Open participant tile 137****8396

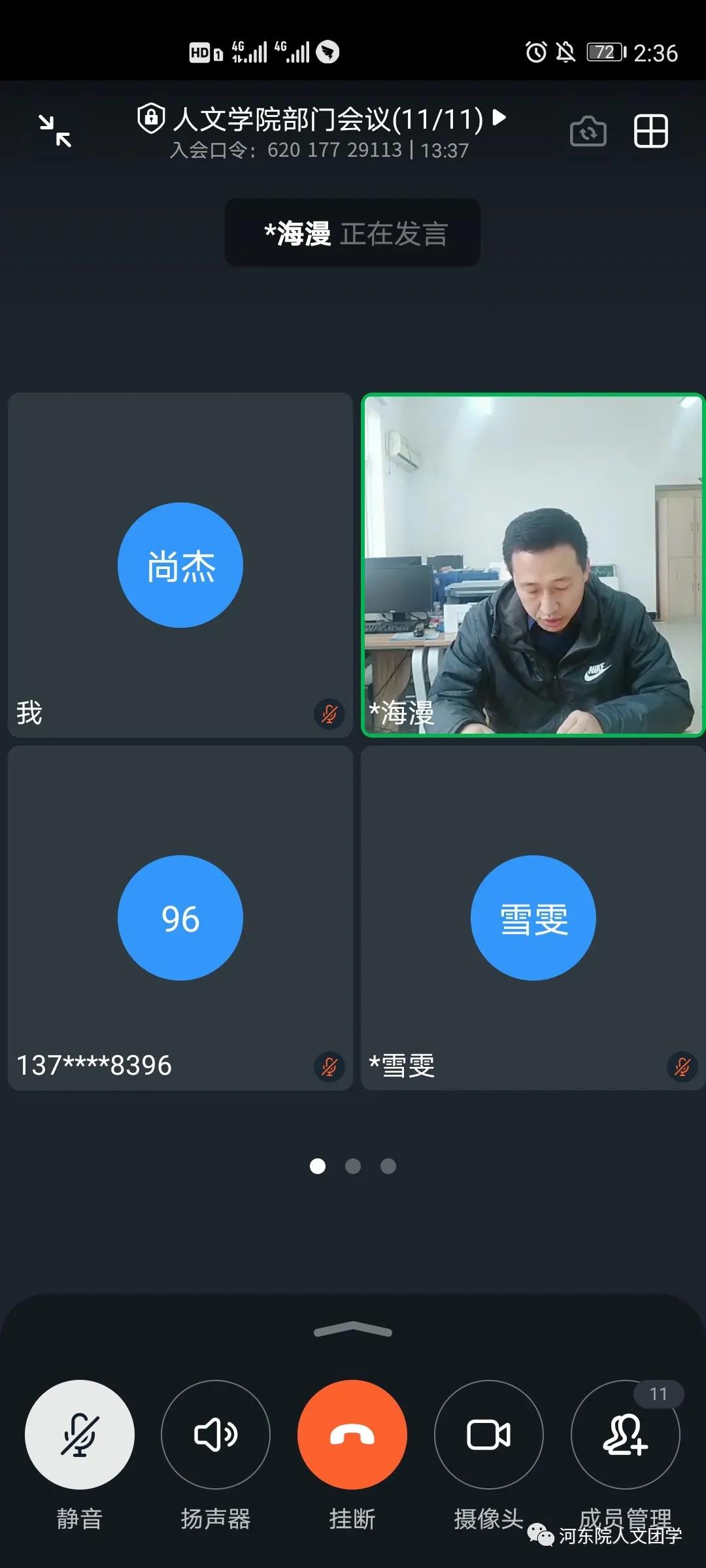[x=180, y=918]
